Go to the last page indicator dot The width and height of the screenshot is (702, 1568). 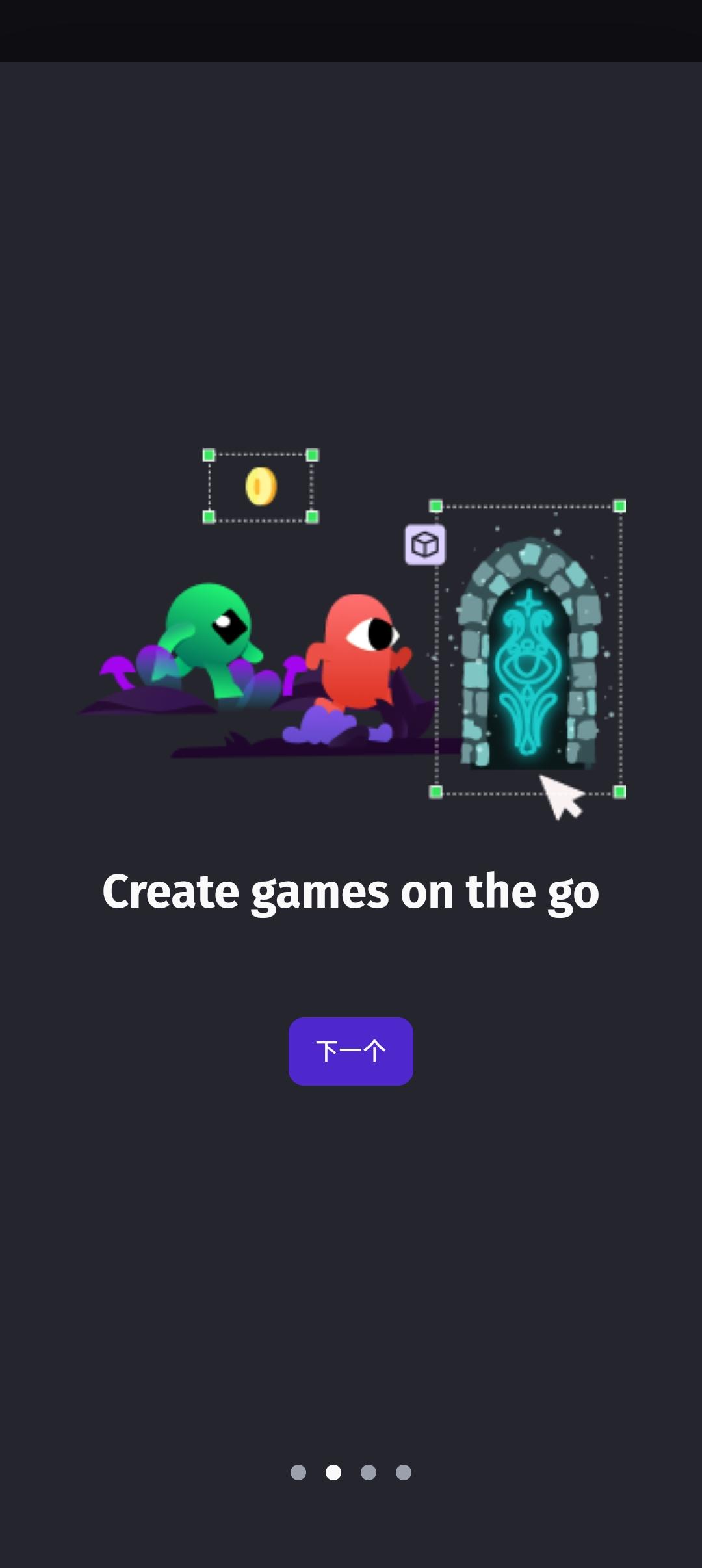point(404,1472)
